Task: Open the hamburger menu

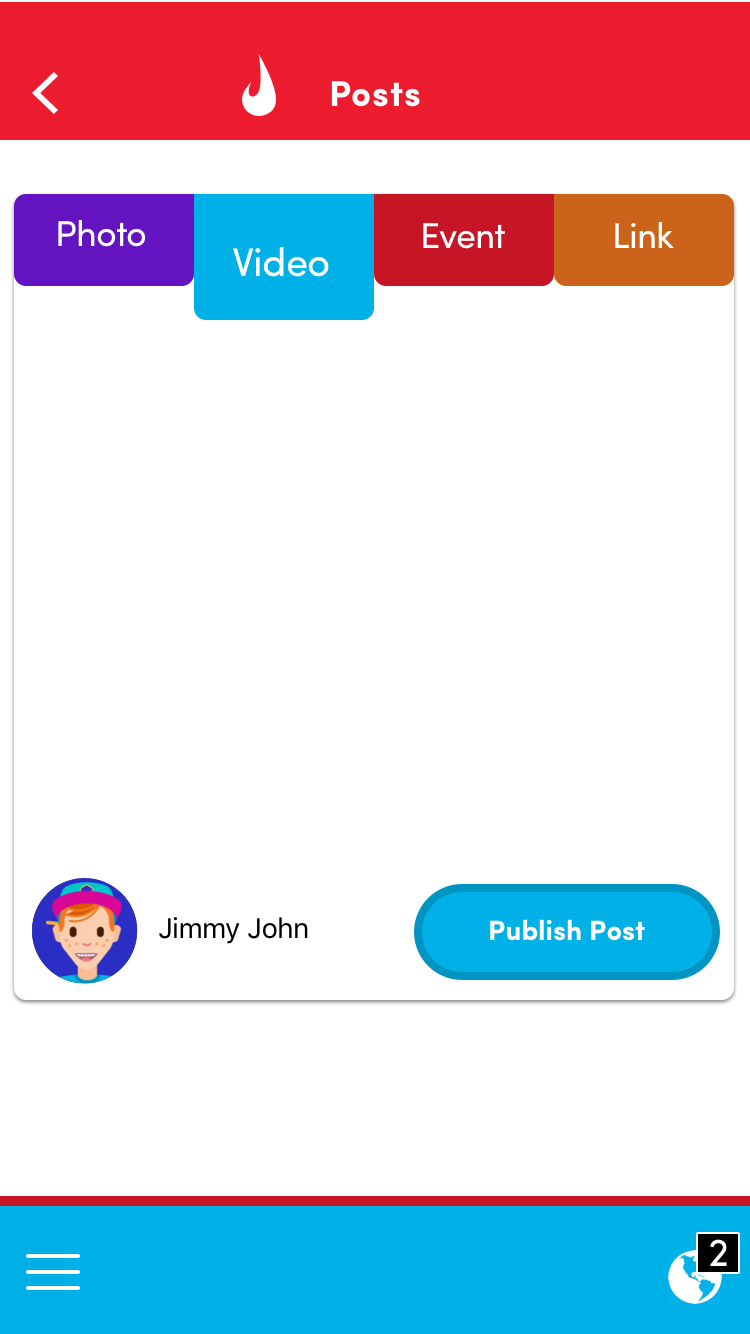Action: click(53, 1272)
